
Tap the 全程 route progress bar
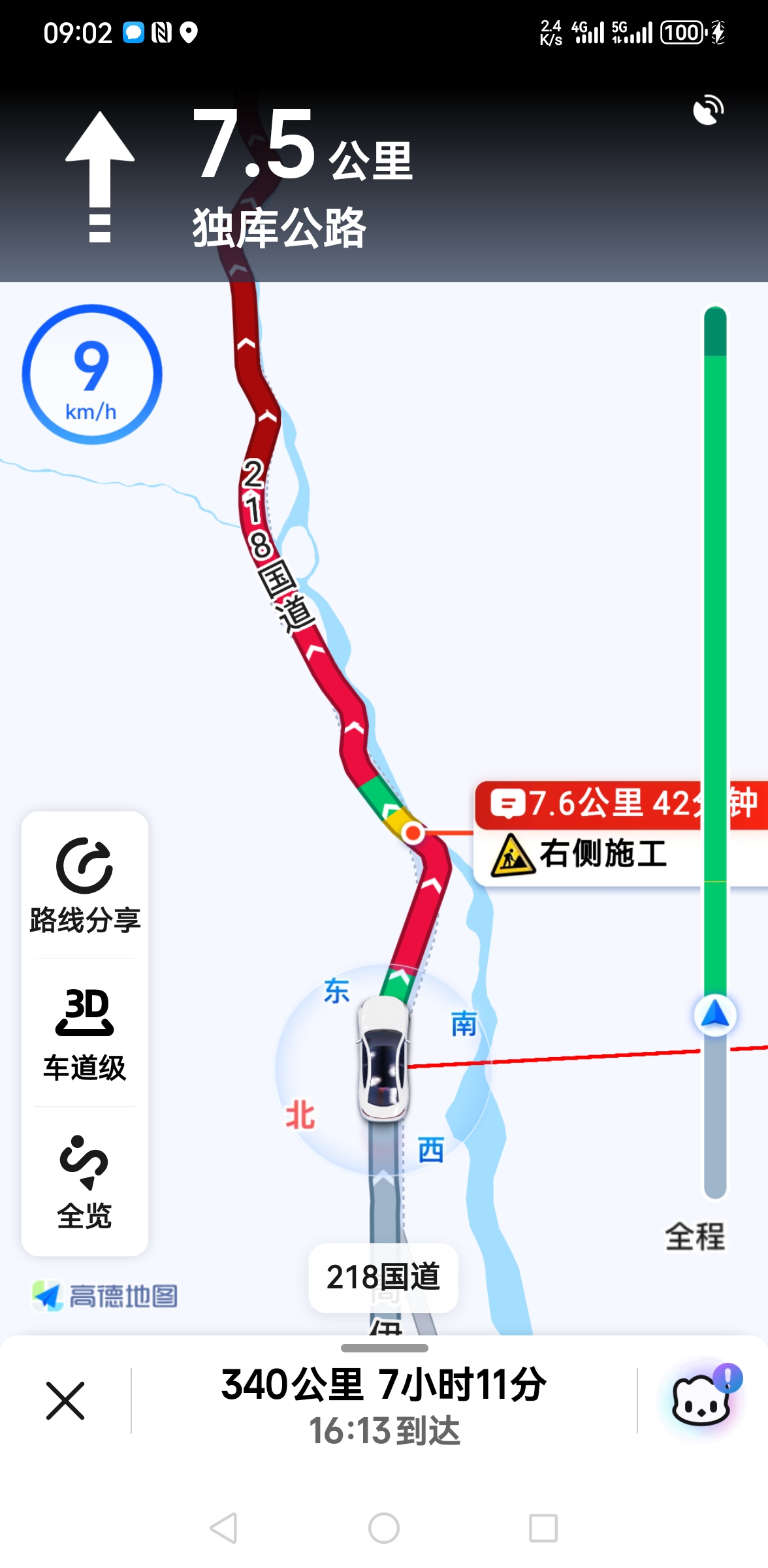click(x=715, y=751)
